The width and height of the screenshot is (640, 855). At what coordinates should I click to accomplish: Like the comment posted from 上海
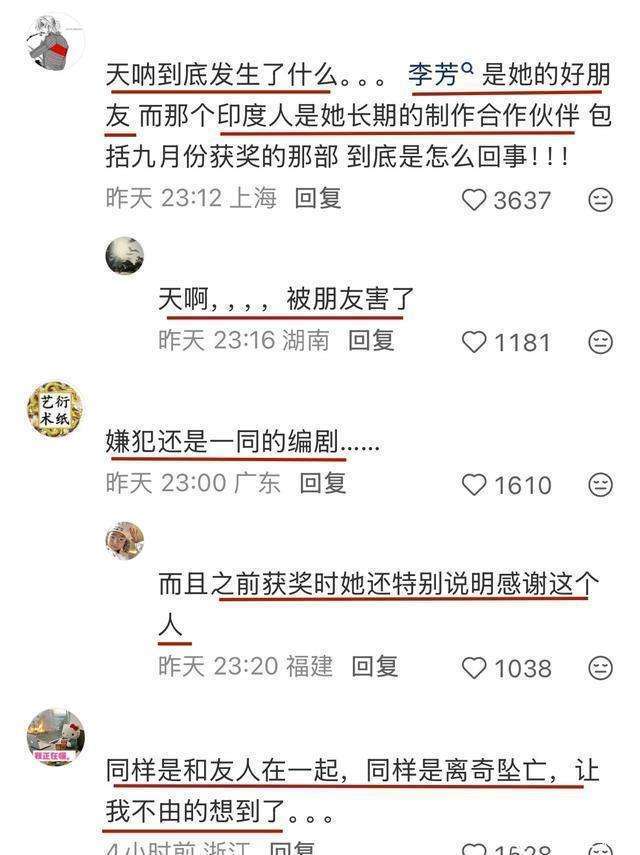pos(474,200)
